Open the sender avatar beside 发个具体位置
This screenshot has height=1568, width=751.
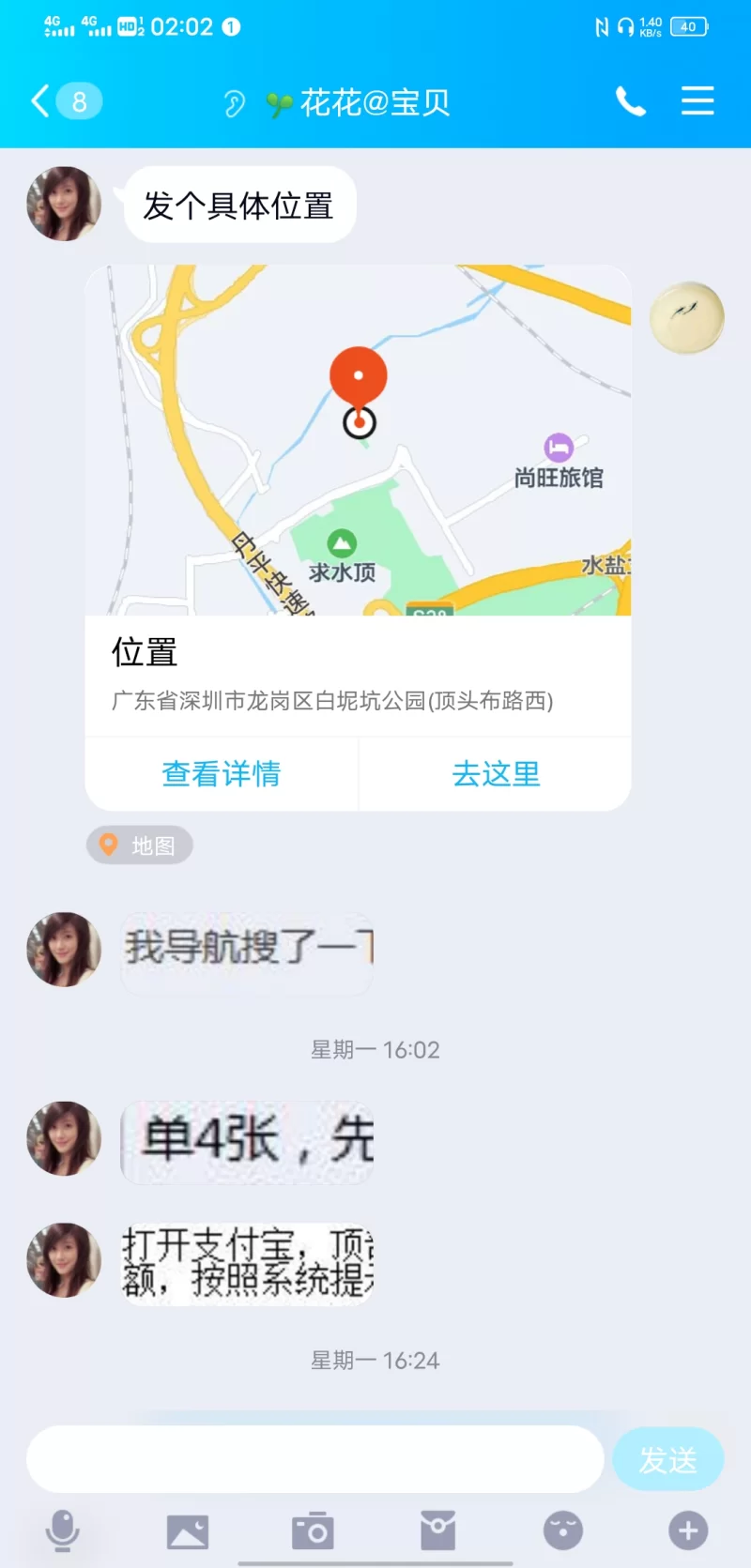(x=64, y=204)
